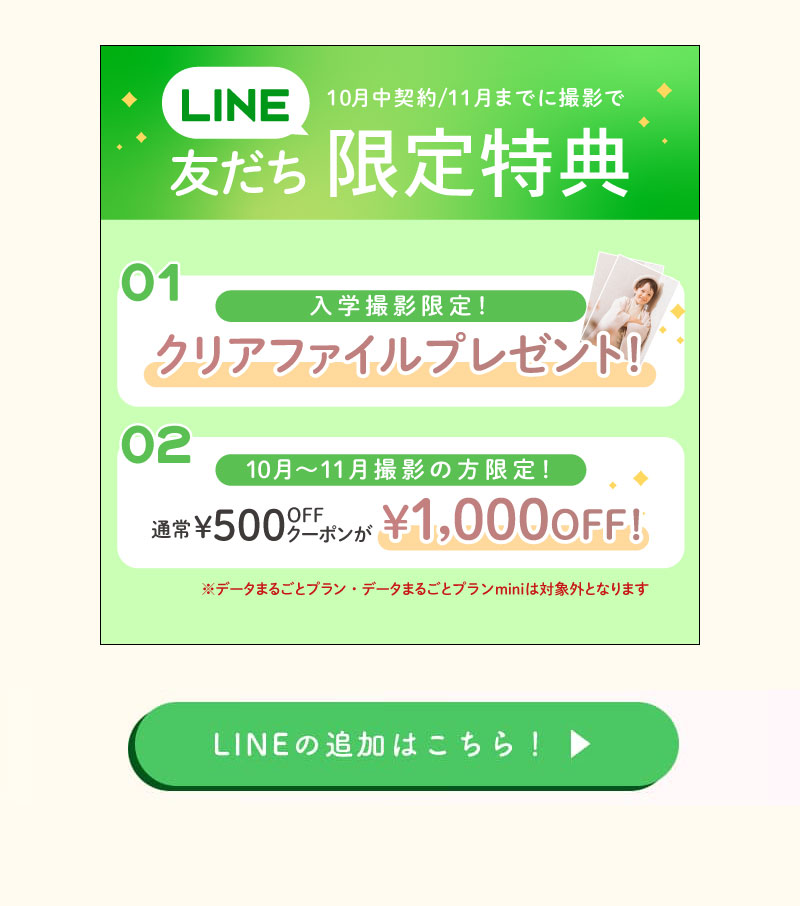Open the LINE友だち限定特典 banner
This screenshot has width=800, height=906.
pyautogui.click(x=400, y=345)
